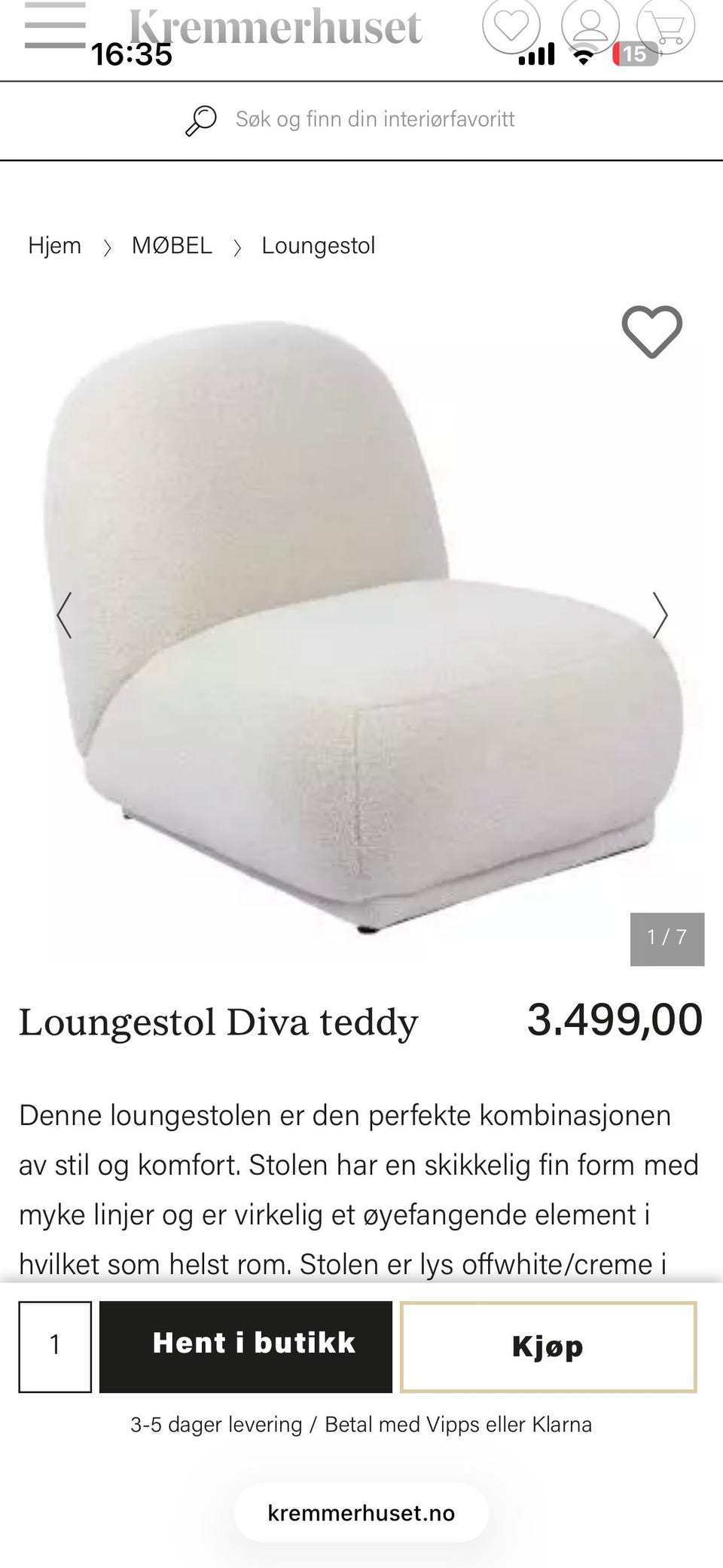Viewport: 723px width, 1568px height.
Task: Show the next product image
Action: point(660,615)
